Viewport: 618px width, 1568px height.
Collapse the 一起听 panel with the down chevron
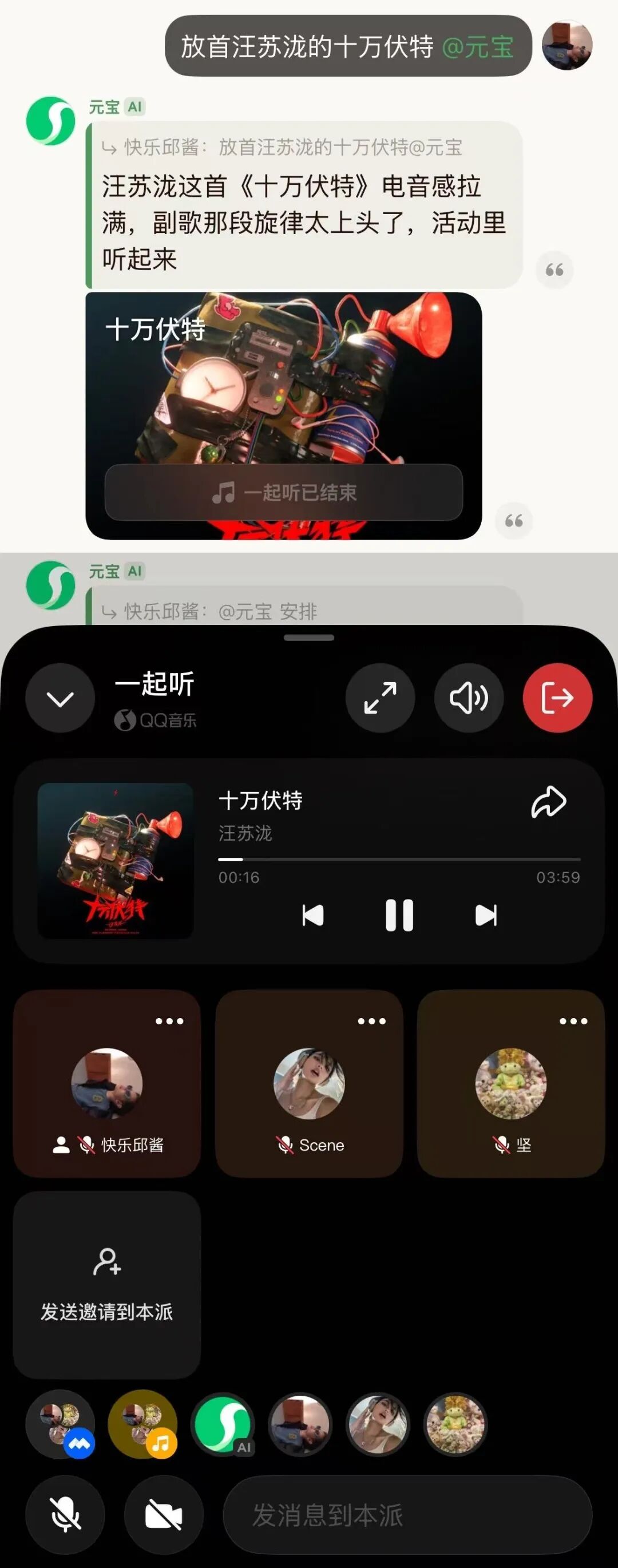coord(60,698)
